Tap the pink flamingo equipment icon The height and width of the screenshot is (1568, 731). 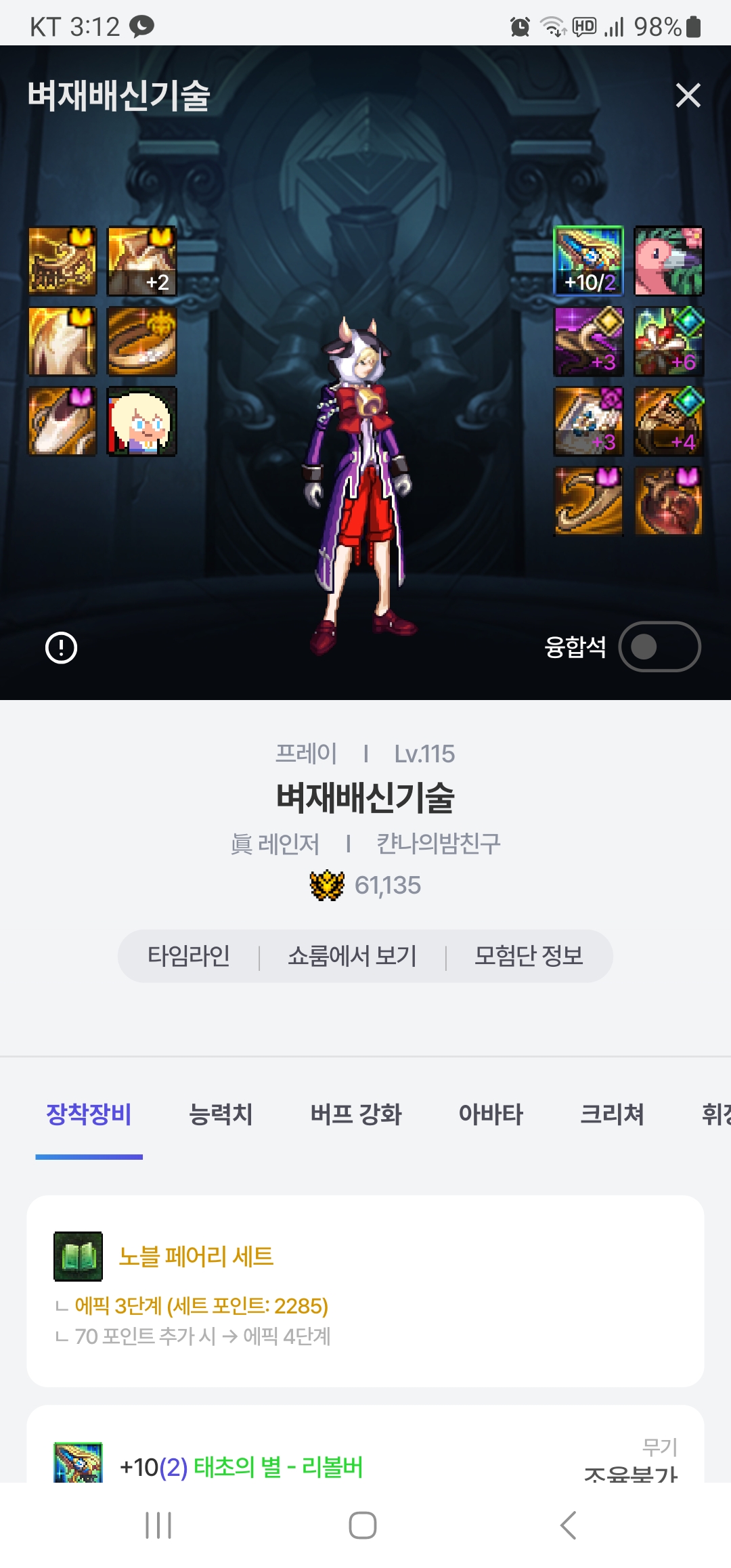click(669, 261)
